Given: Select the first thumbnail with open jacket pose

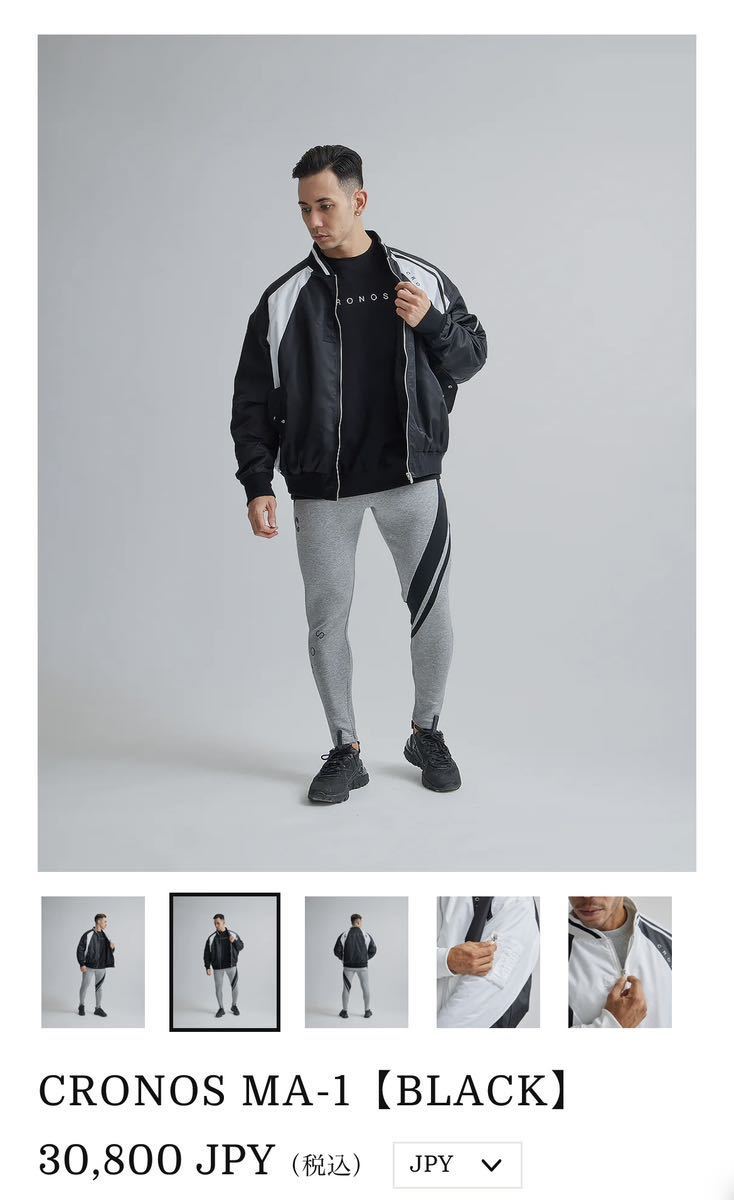Looking at the screenshot, I should (93, 961).
